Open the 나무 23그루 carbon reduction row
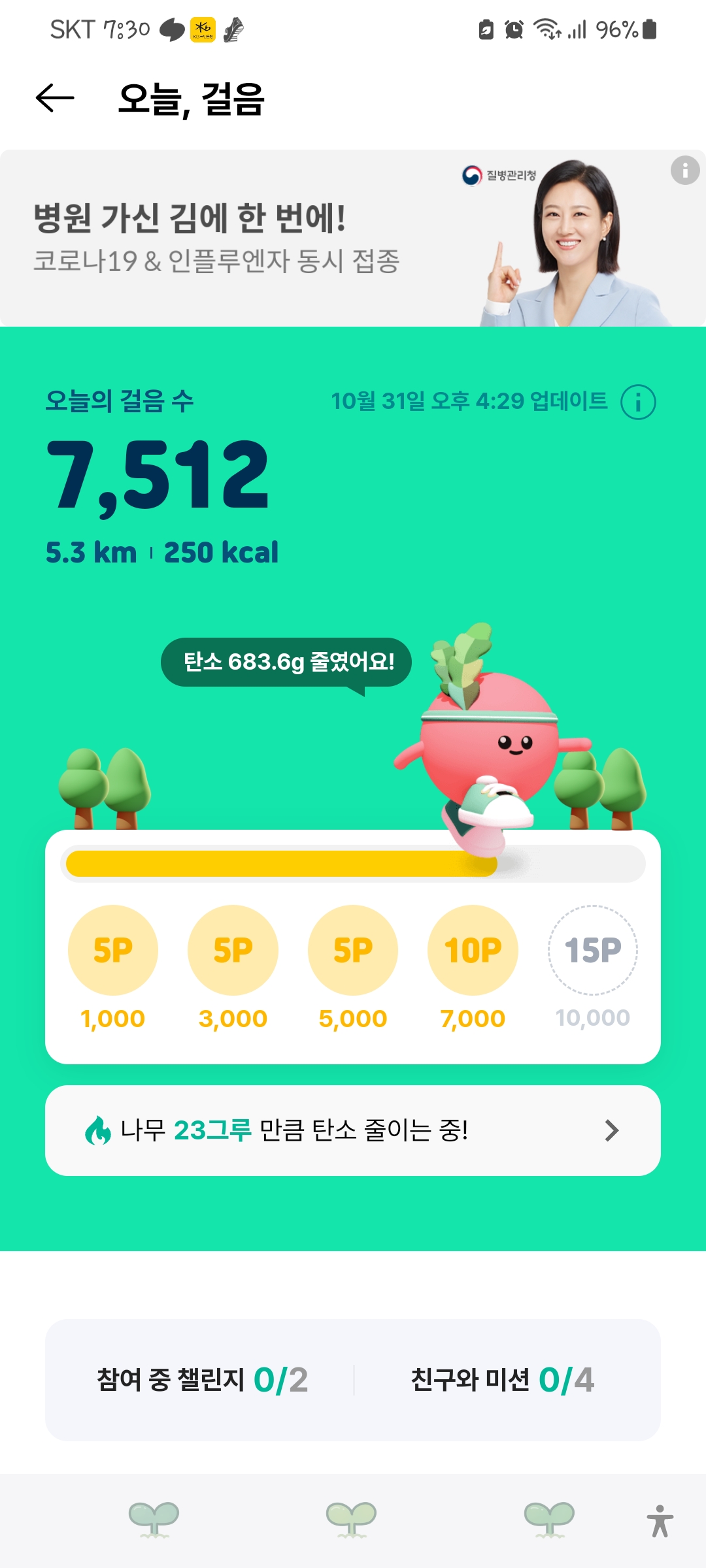 (x=353, y=1130)
